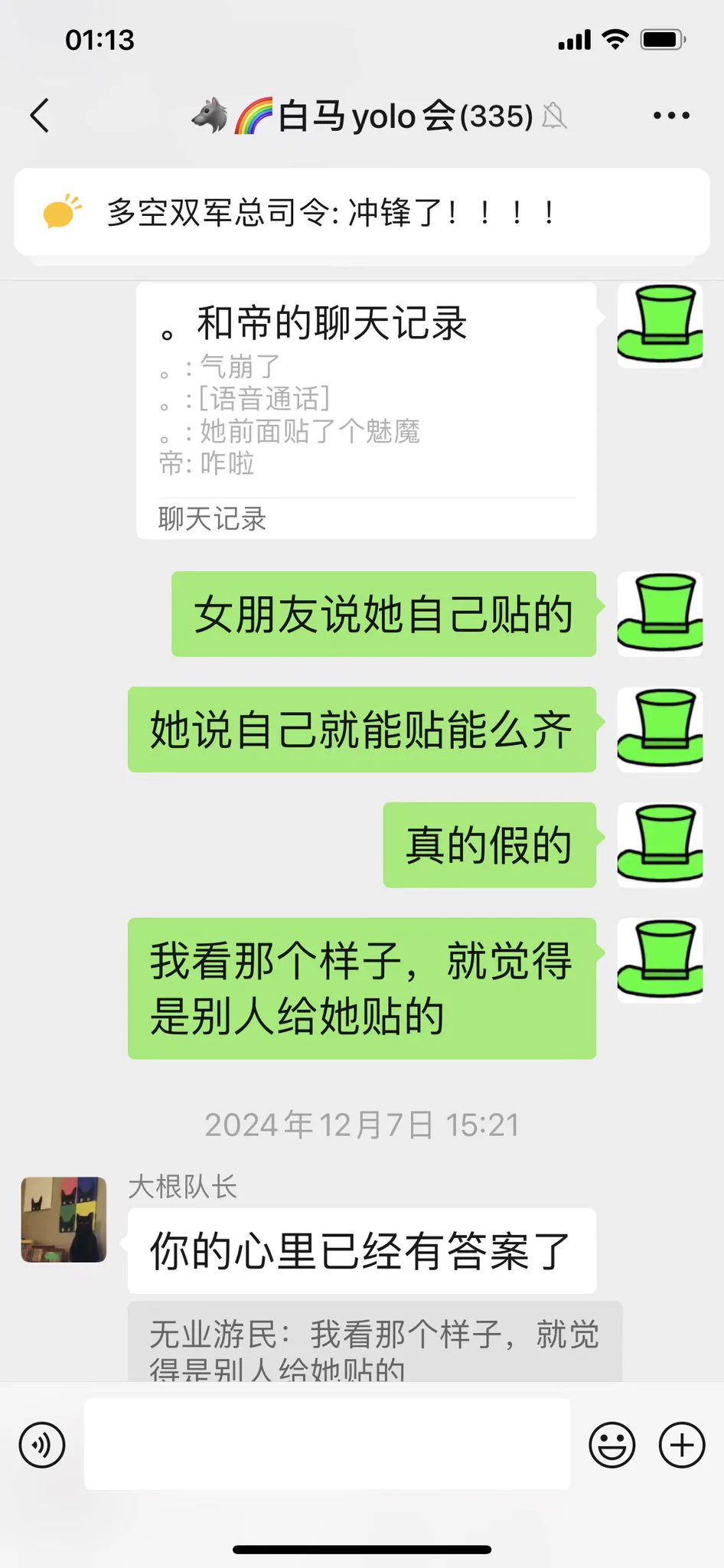The width and height of the screenshot is (724, 1568).
Task: Tap 大根队长's cat avatar
Action: [64, 1219]
